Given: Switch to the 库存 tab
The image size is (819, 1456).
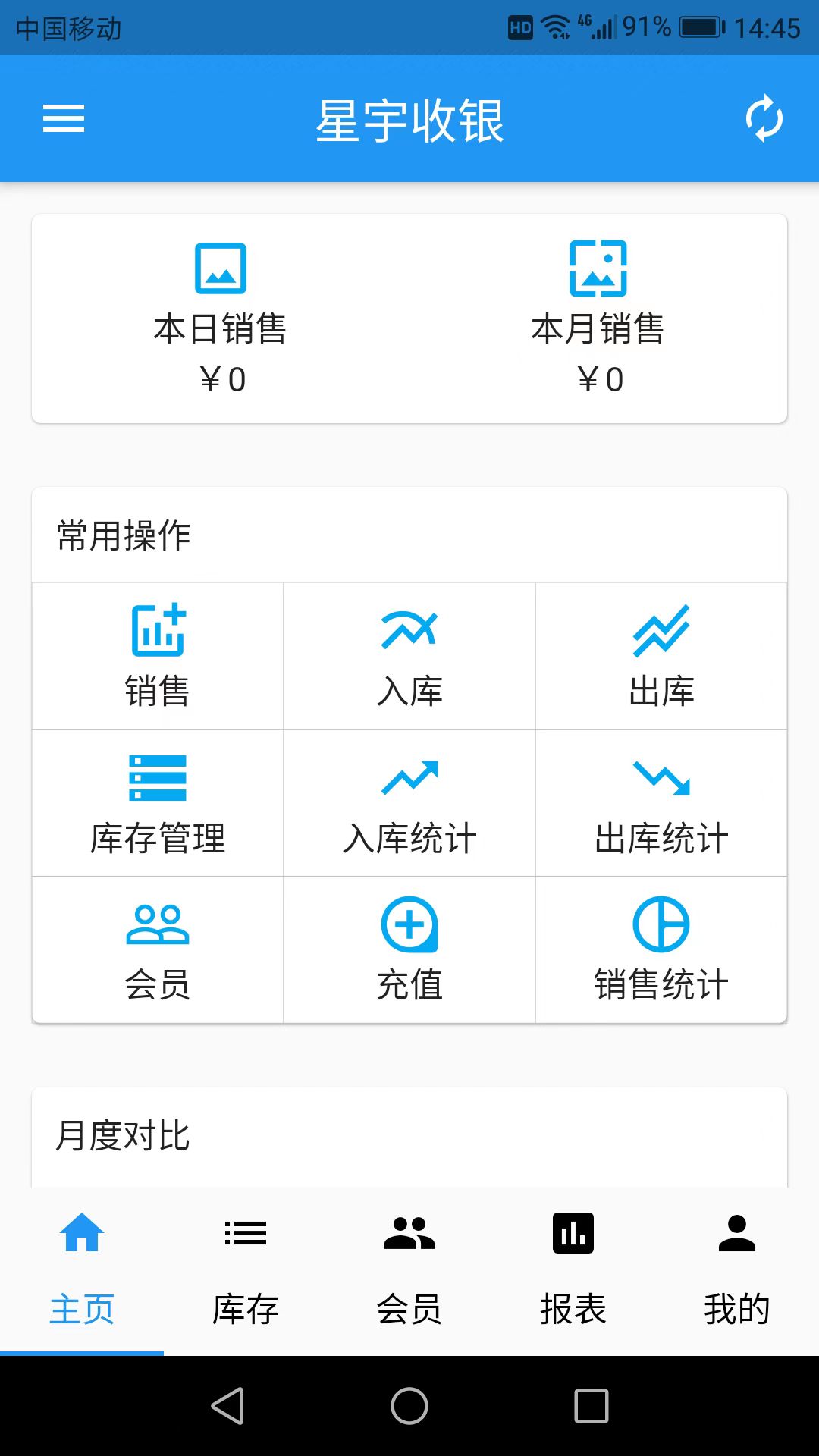Looking at the screenshot, I should [x=246, y=1271].
